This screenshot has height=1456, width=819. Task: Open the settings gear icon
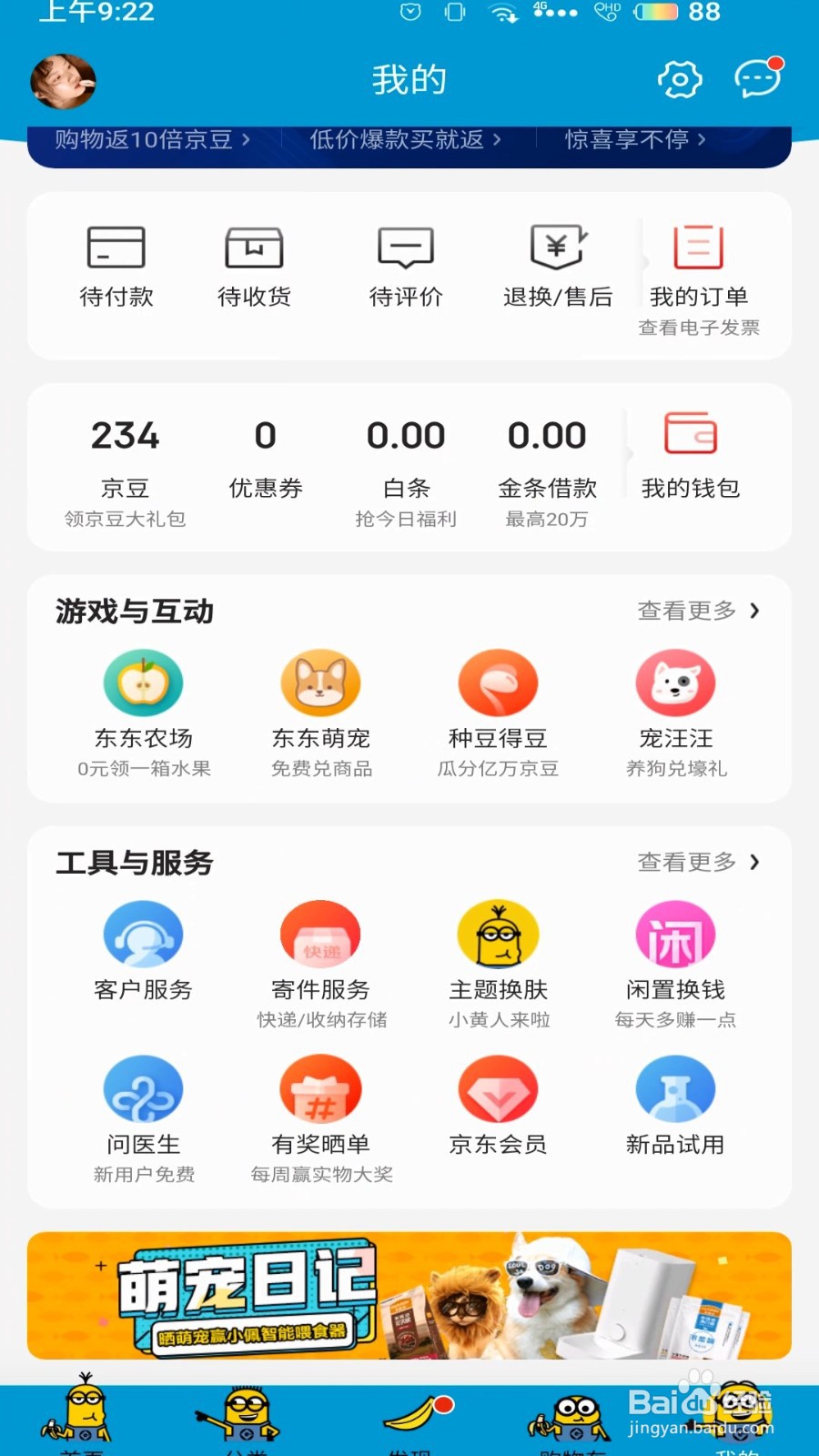tap(680, 79)
